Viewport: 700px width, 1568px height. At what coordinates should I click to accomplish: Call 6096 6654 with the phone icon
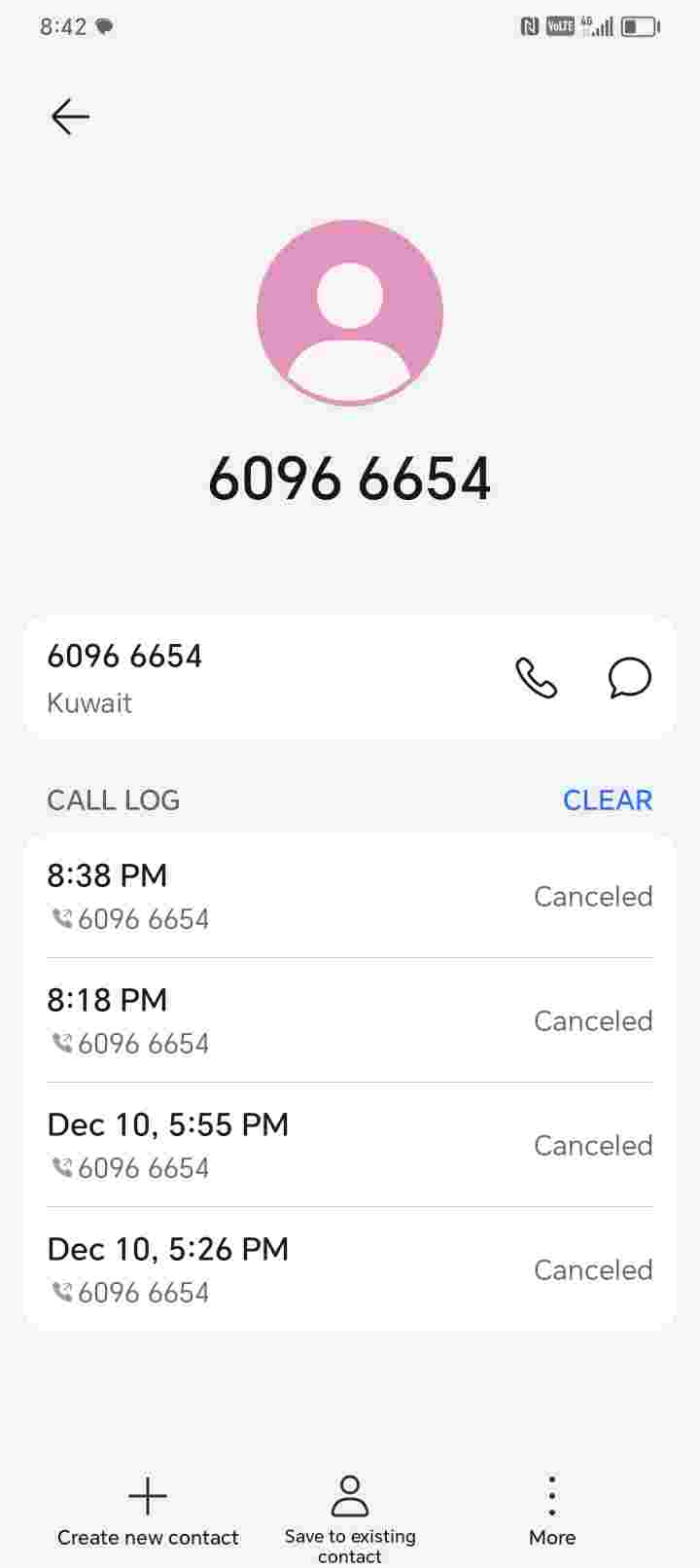tap(536, 678)
